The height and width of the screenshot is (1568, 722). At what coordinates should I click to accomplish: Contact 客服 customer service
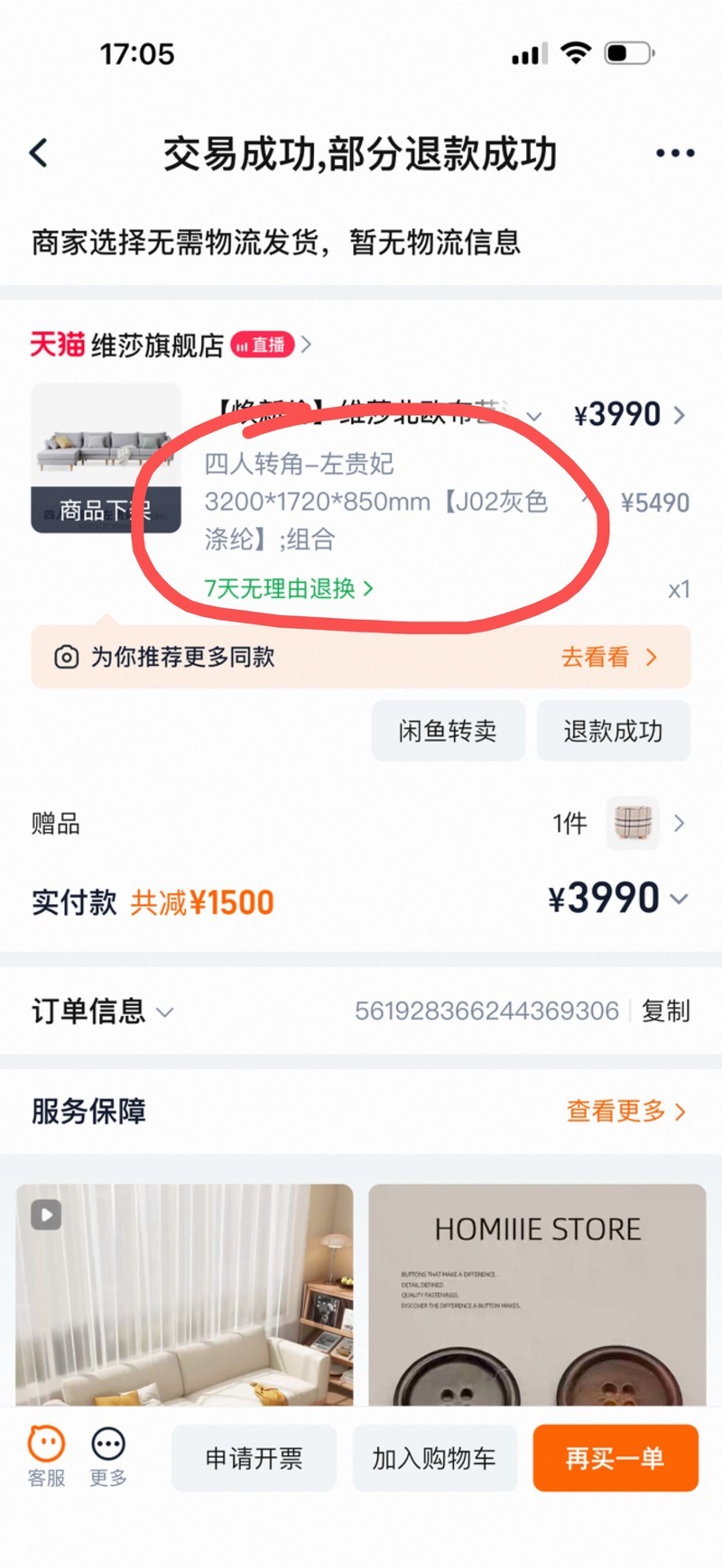(46, 1456)
